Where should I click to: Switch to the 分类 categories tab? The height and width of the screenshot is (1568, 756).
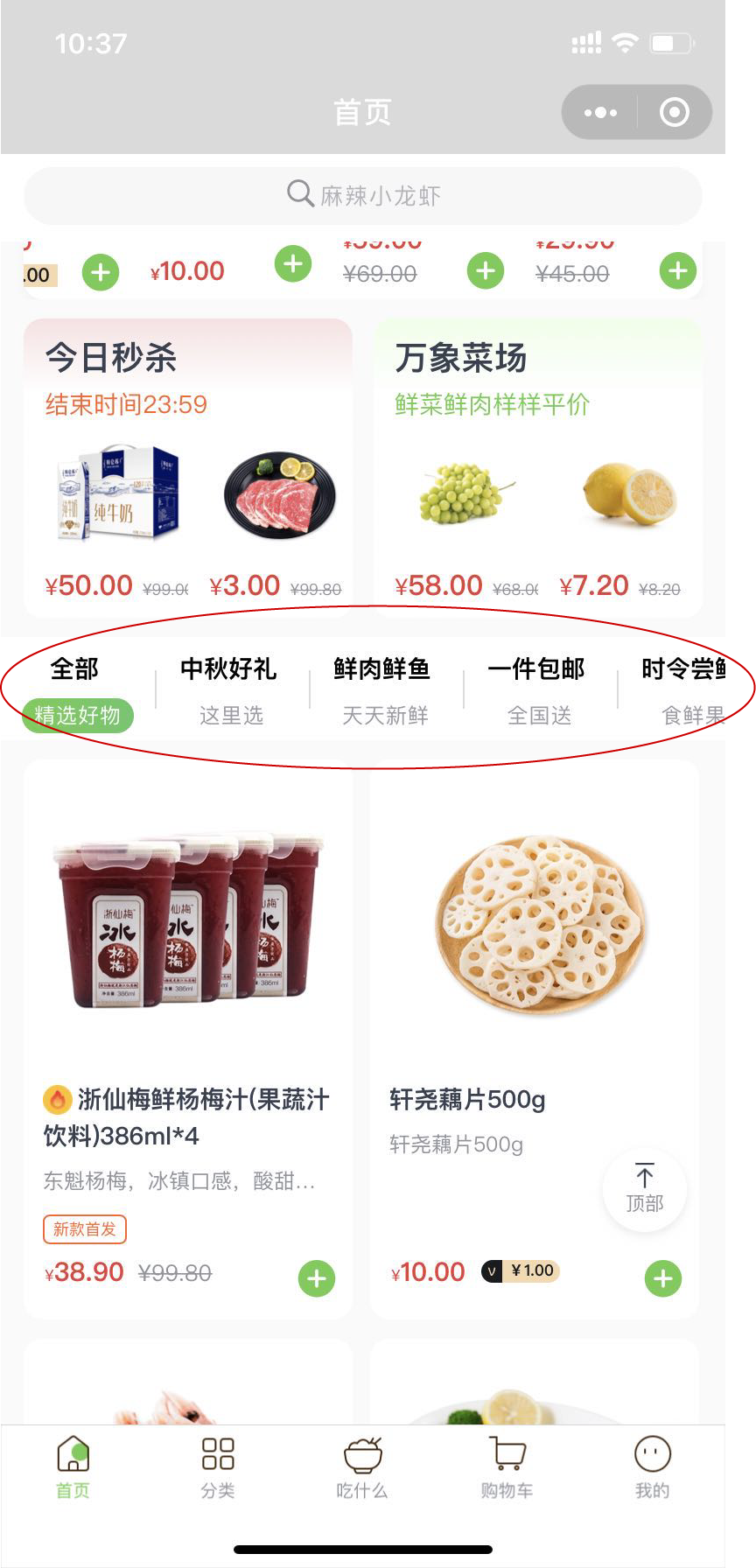point(218,1467)
